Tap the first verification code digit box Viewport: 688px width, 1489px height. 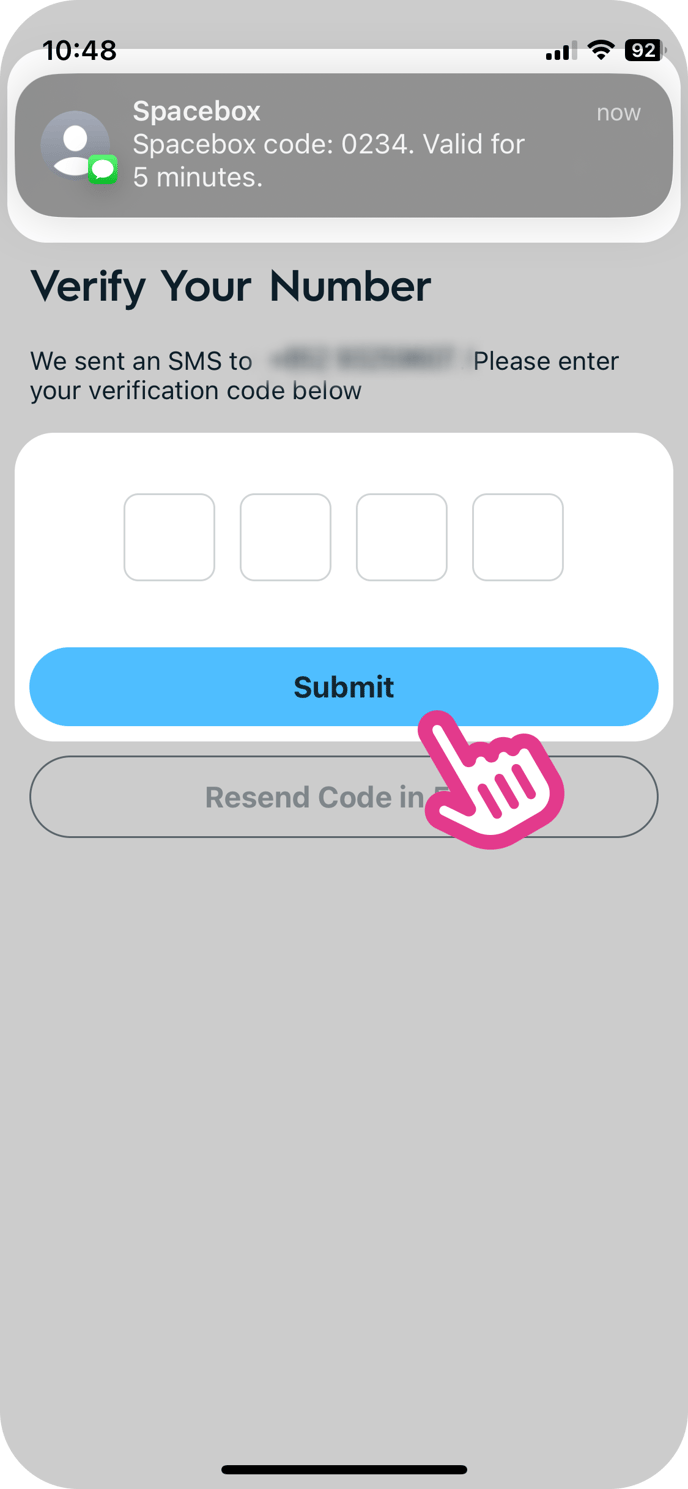pyautogui.click(x=169, y=537)
